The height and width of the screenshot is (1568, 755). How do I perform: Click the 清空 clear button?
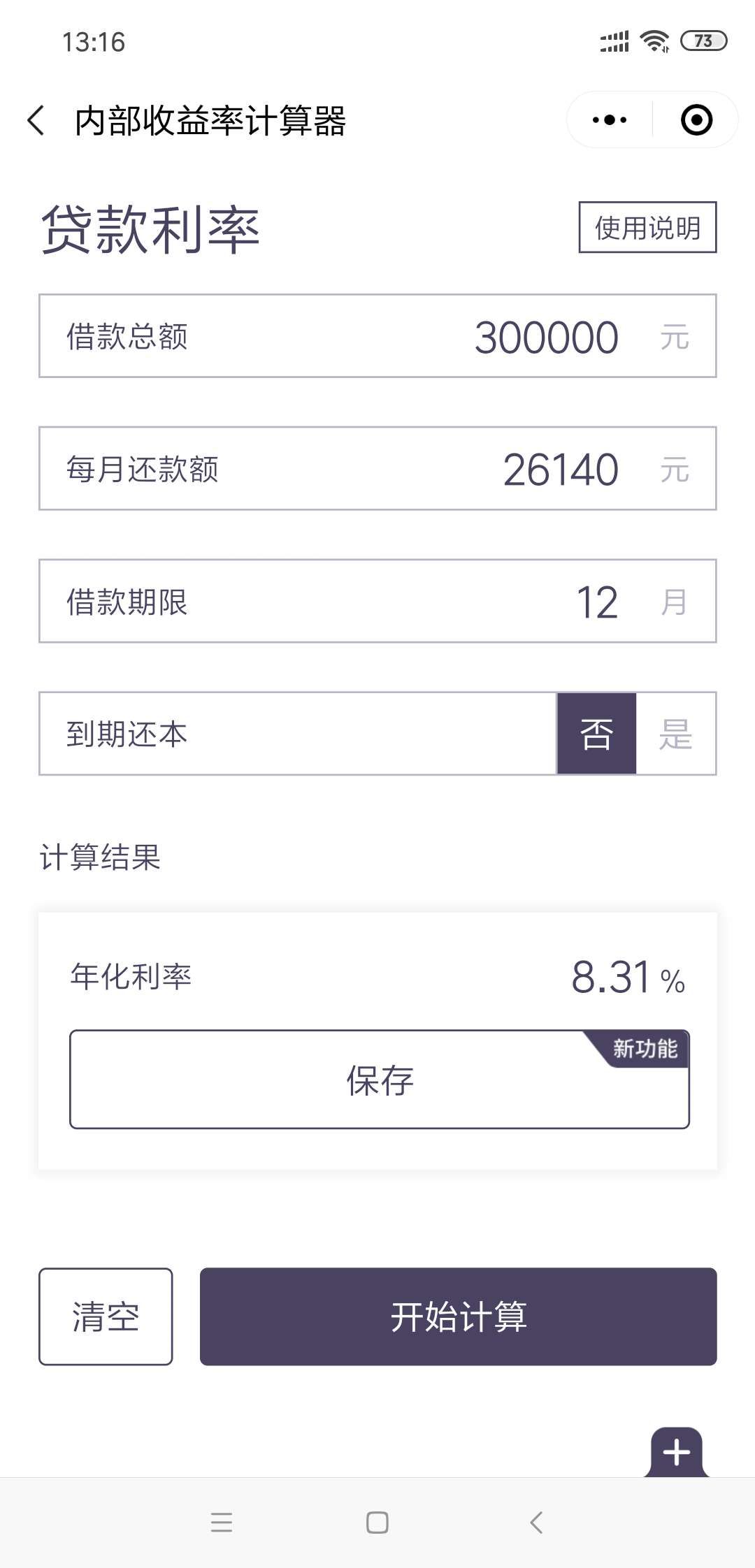click(105, 1316)
